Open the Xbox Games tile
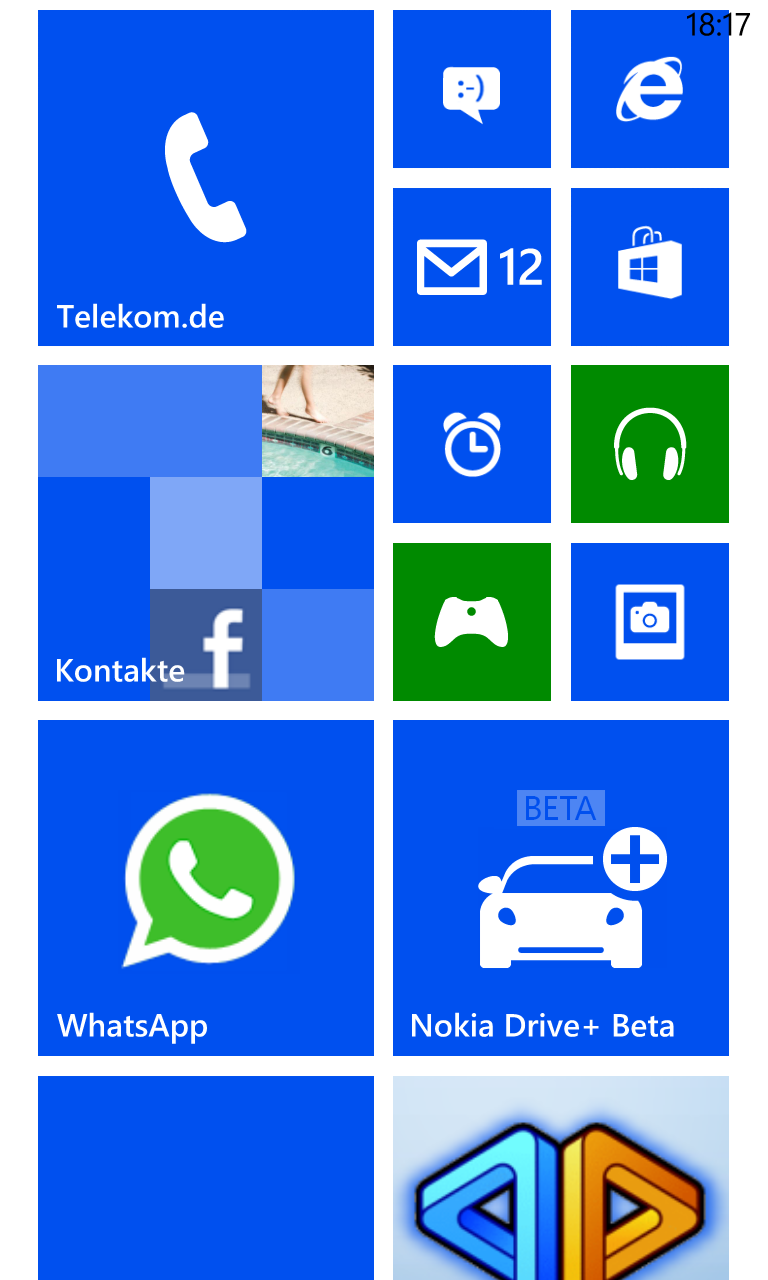The width and height of the screenshot is (768, 1280). coord(472,622)
